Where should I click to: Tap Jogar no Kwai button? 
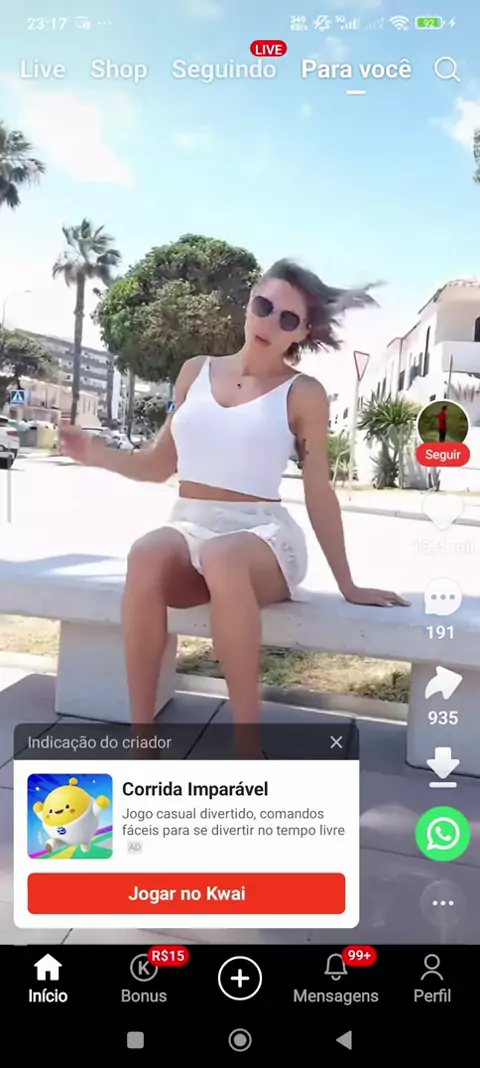pos(186,894)
